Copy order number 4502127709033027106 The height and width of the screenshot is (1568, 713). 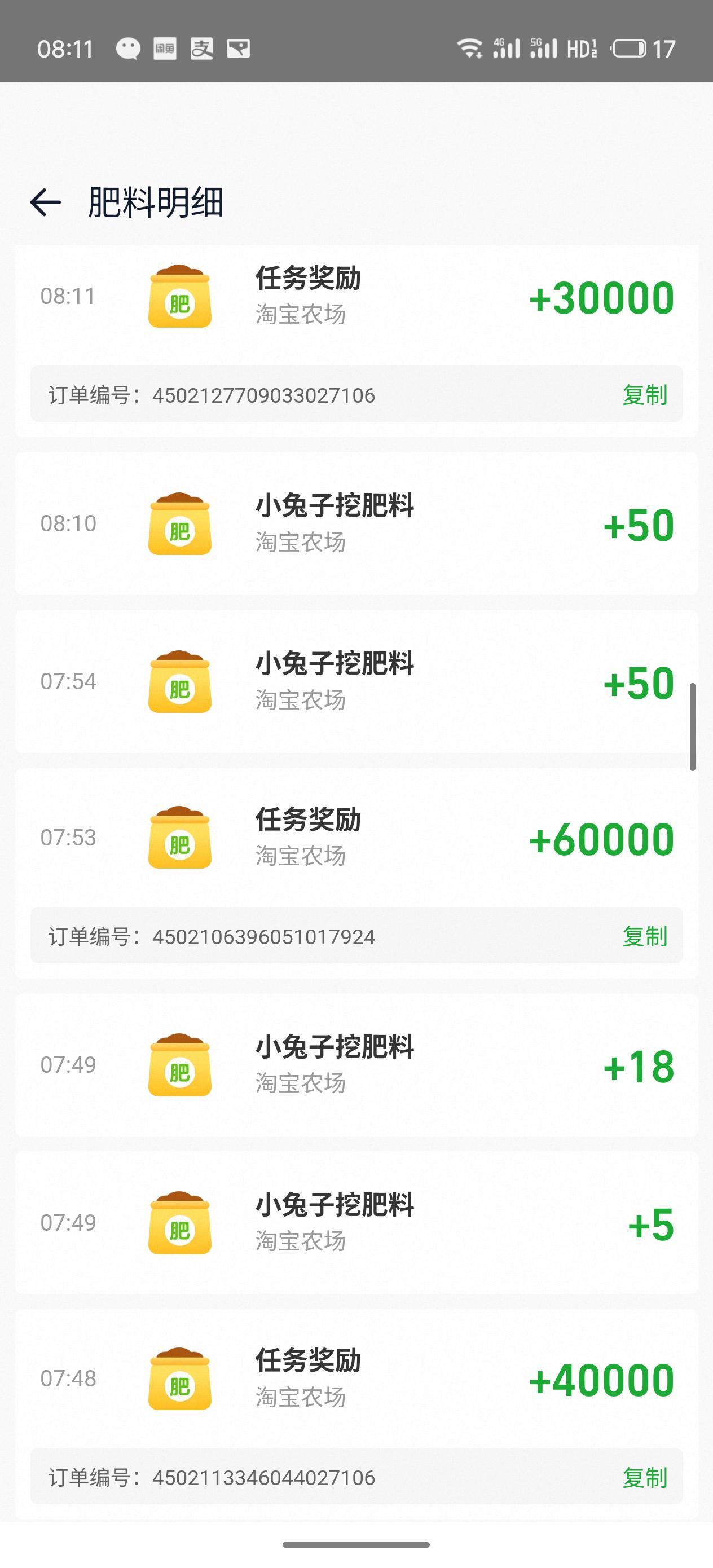tap(644, 394)
